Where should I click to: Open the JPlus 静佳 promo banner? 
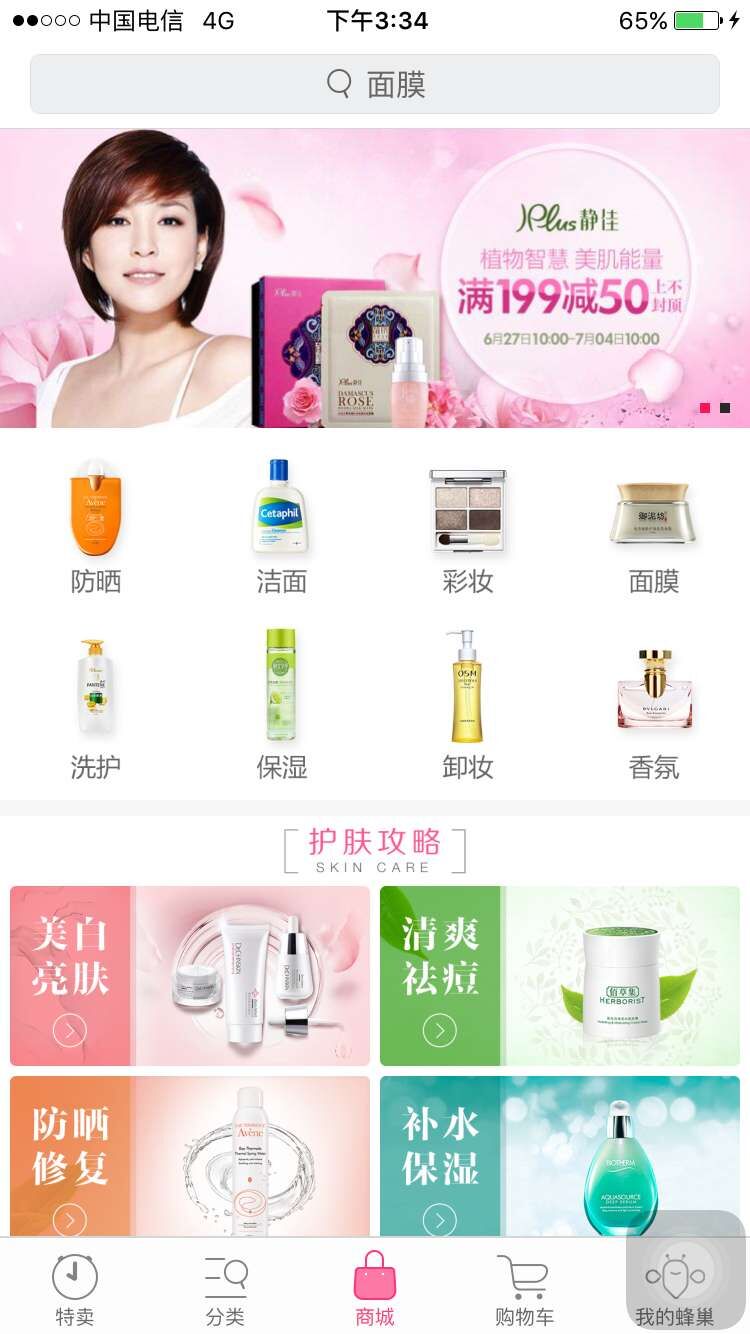coord(375,278)
